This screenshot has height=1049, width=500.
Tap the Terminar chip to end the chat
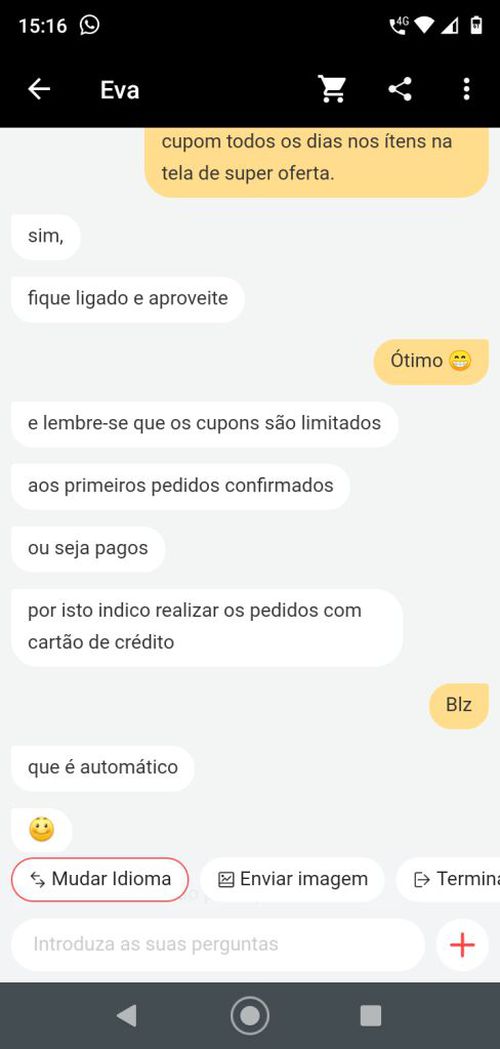(x=448, y=879)
